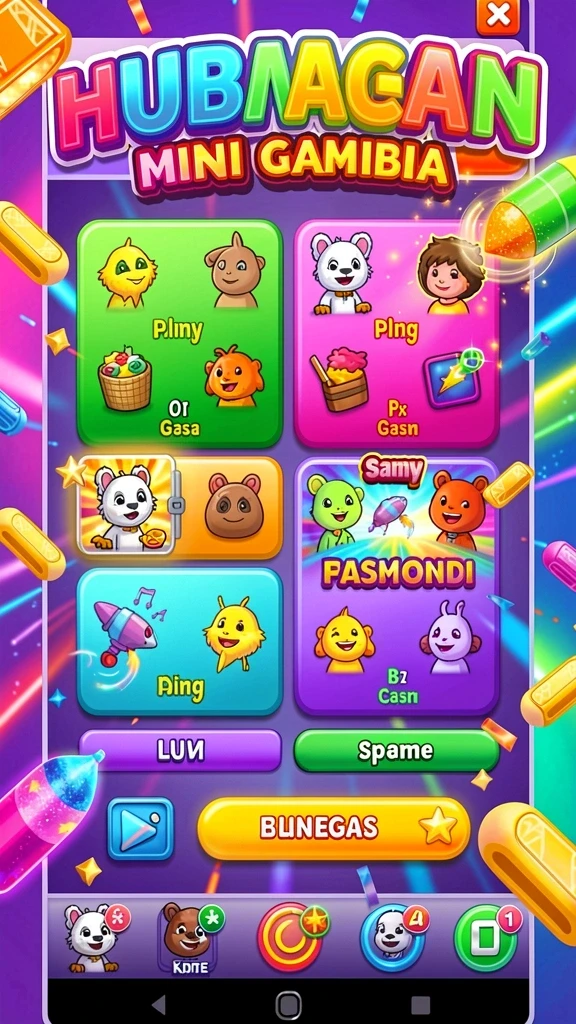Open the red target tab with star

292,936
